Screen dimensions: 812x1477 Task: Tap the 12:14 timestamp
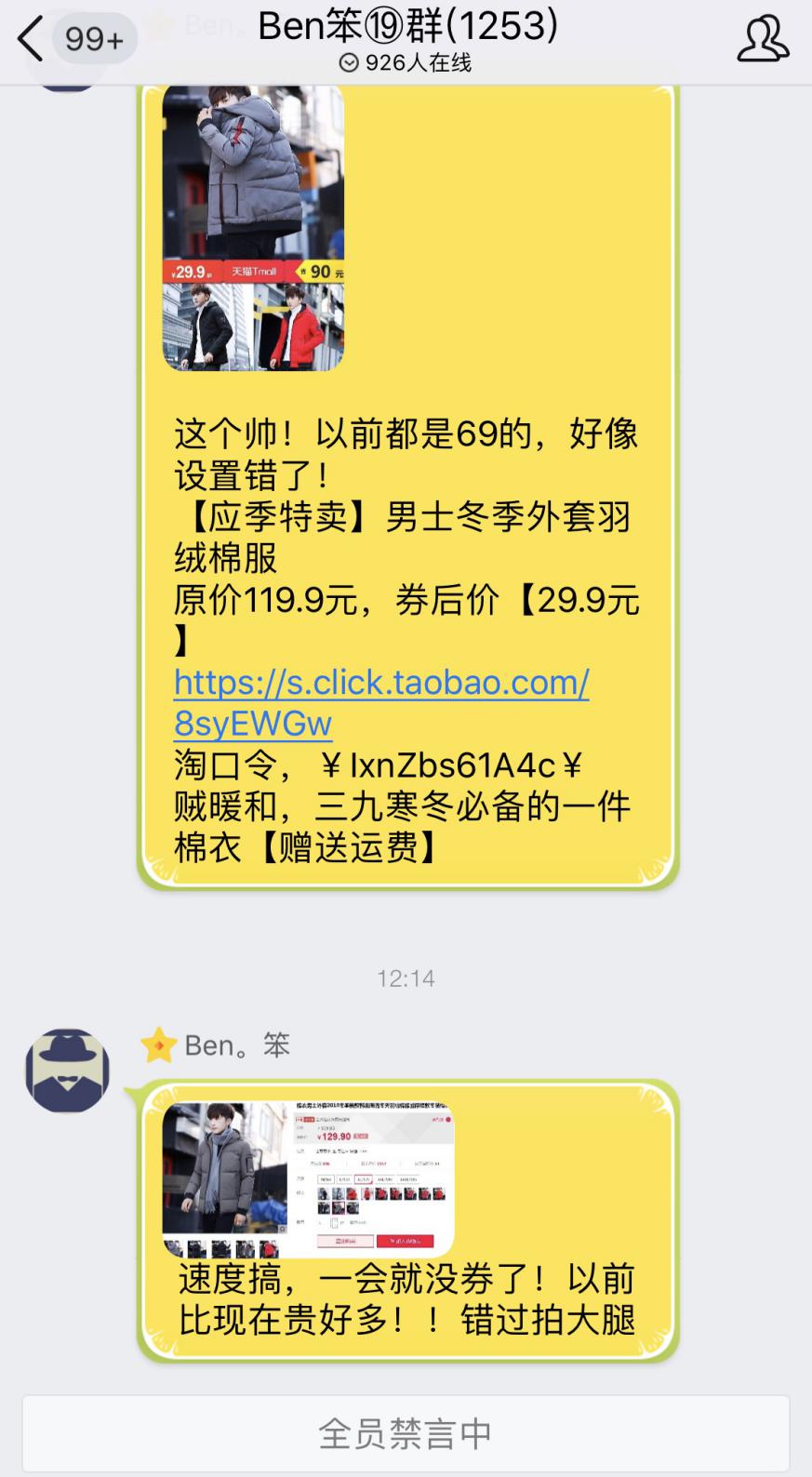tap(406, 978)
